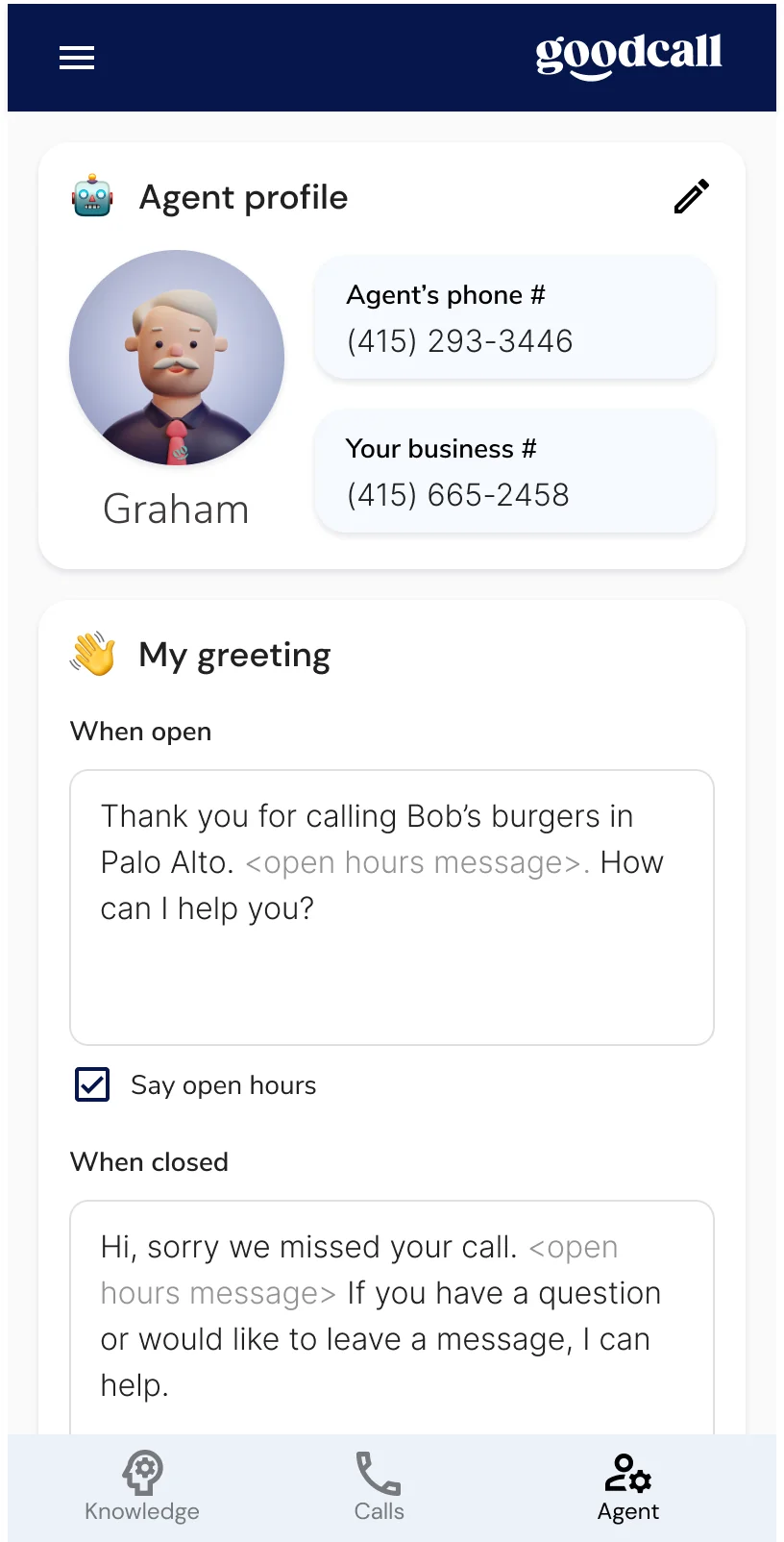This screenshot has width=784, height=1542.
Task: Click the When open greeting text field
Action: point(392,907)
